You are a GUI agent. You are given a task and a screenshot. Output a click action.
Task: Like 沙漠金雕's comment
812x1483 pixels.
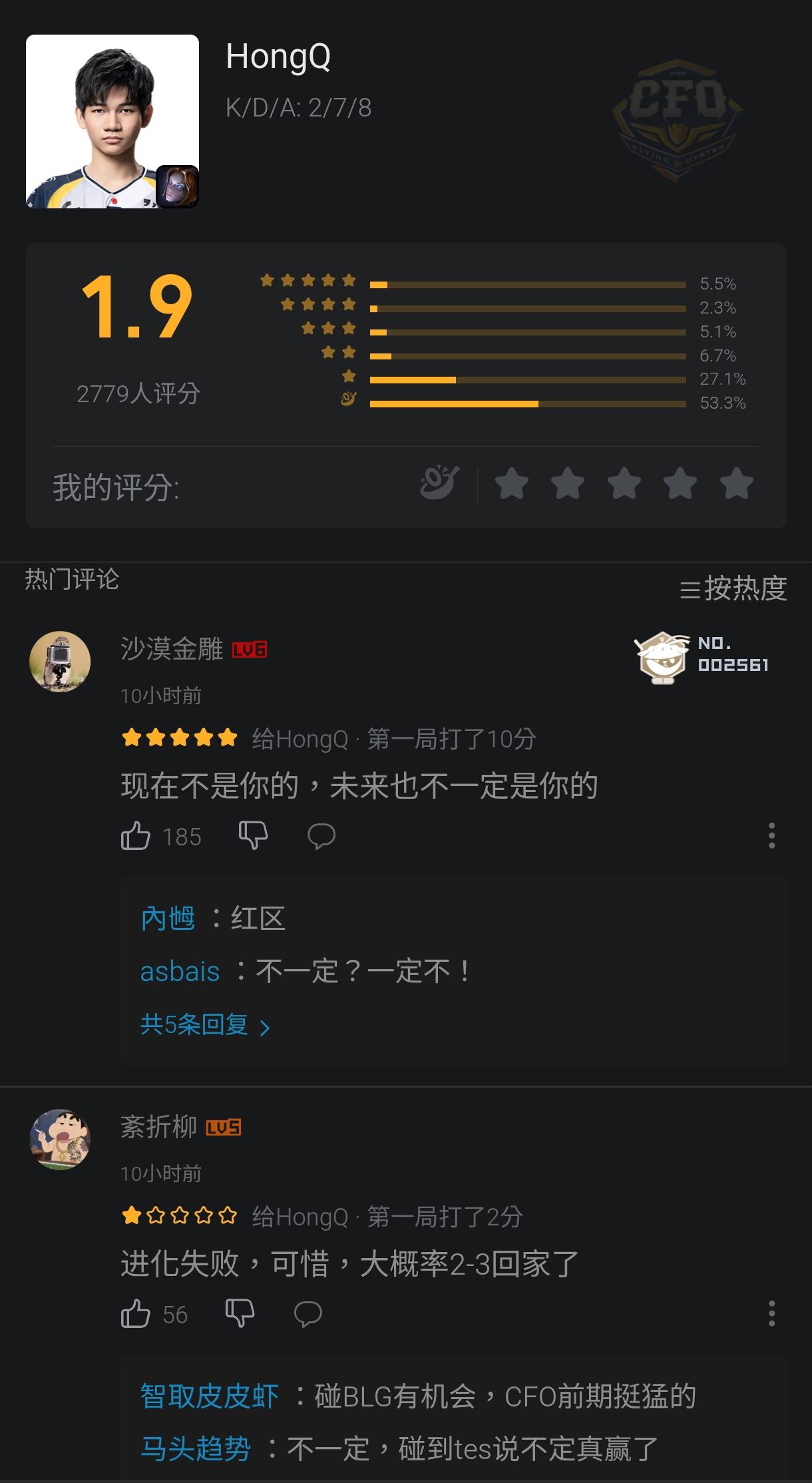tap(136, 835)
